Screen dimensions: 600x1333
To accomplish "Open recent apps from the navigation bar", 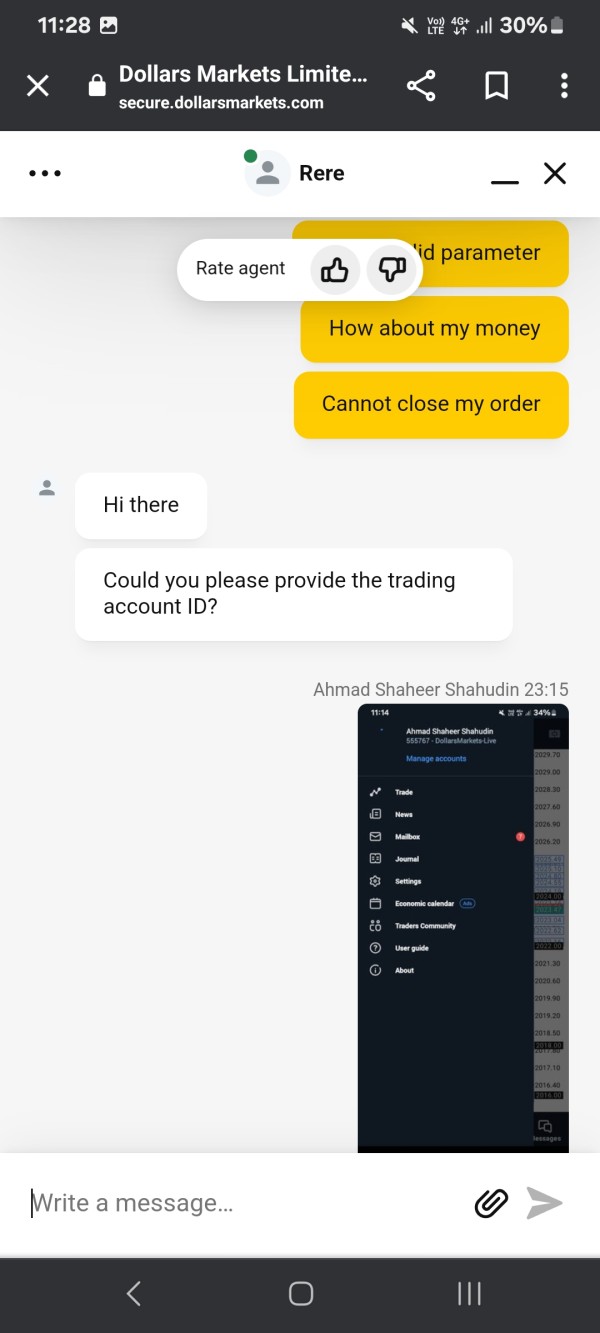I will [x=469, y=1293].
